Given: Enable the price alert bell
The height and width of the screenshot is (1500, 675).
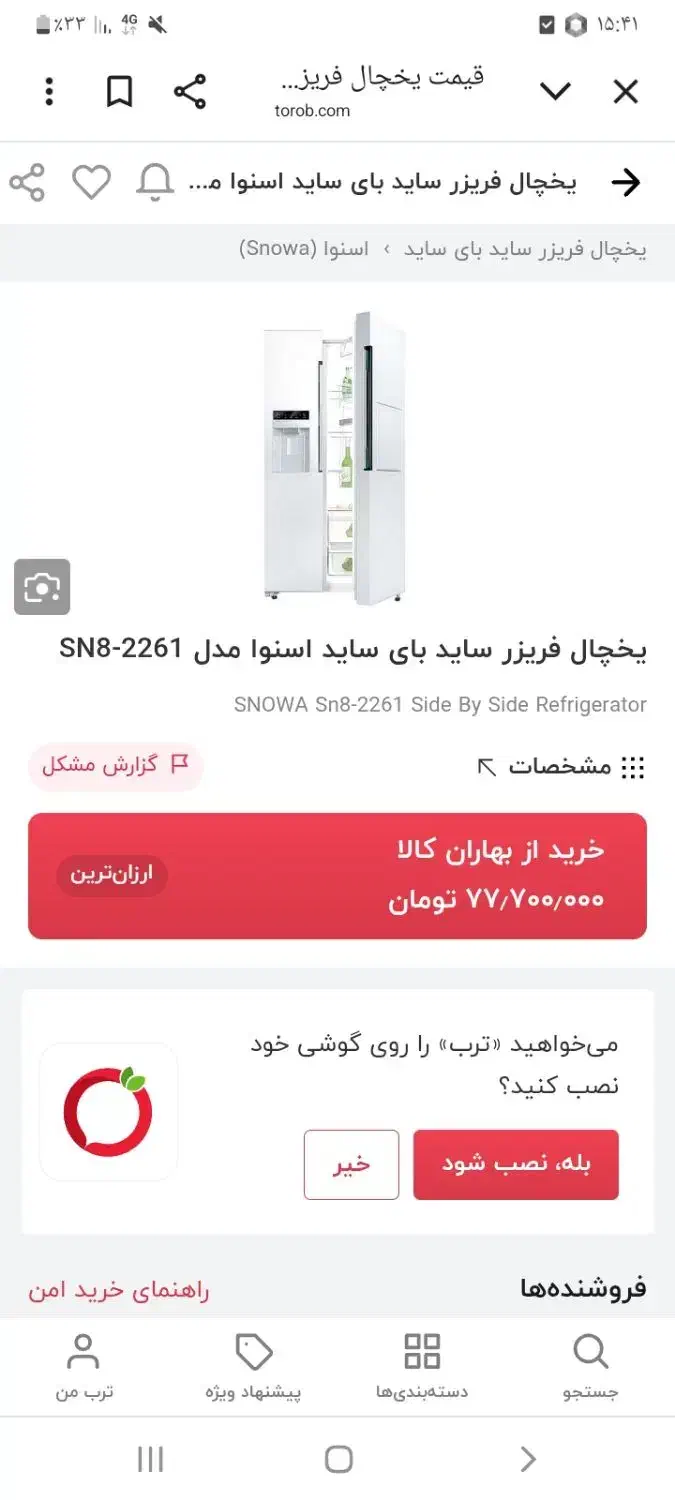Looking at the screenshot, I should click(155, 183).
